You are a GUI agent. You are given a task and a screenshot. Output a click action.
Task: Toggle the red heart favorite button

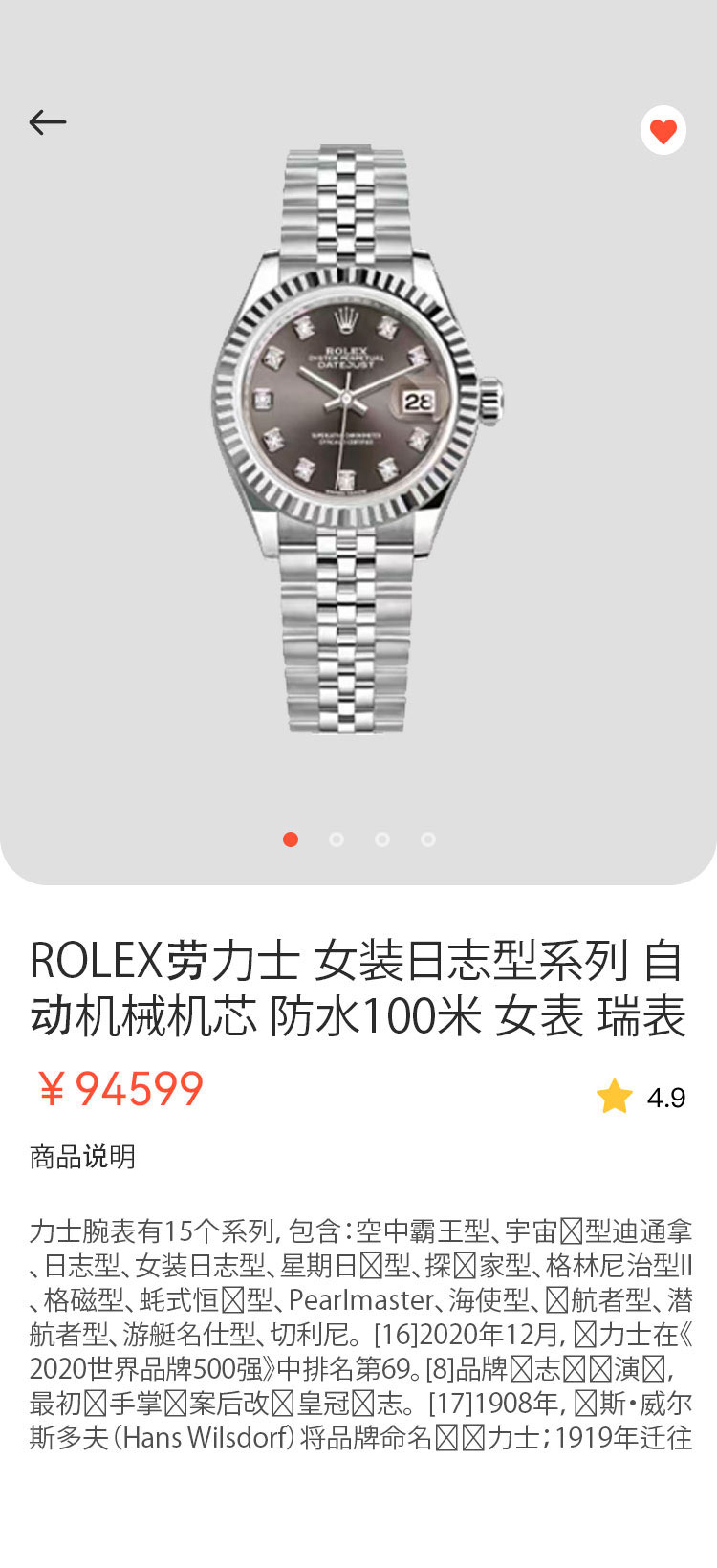663,130
